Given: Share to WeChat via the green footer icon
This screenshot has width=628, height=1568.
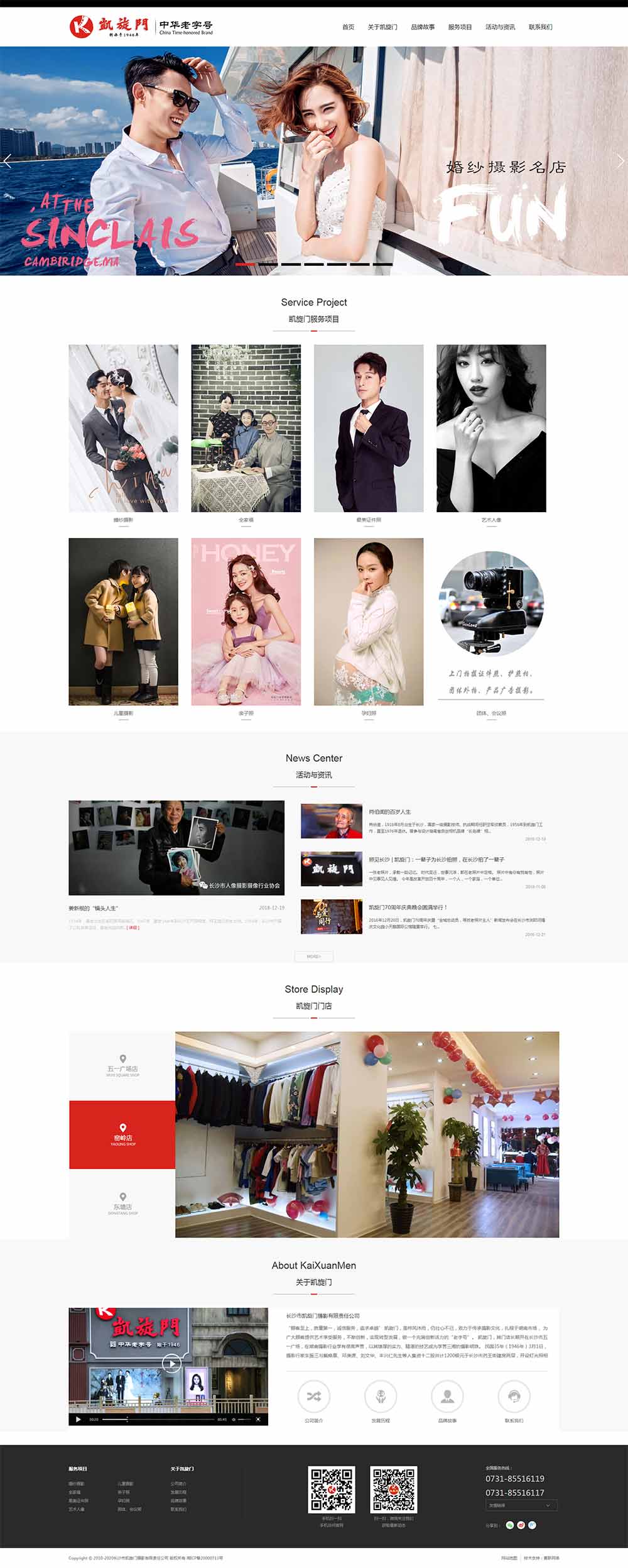Looking at the screenshot, I should click(510, 1525).
